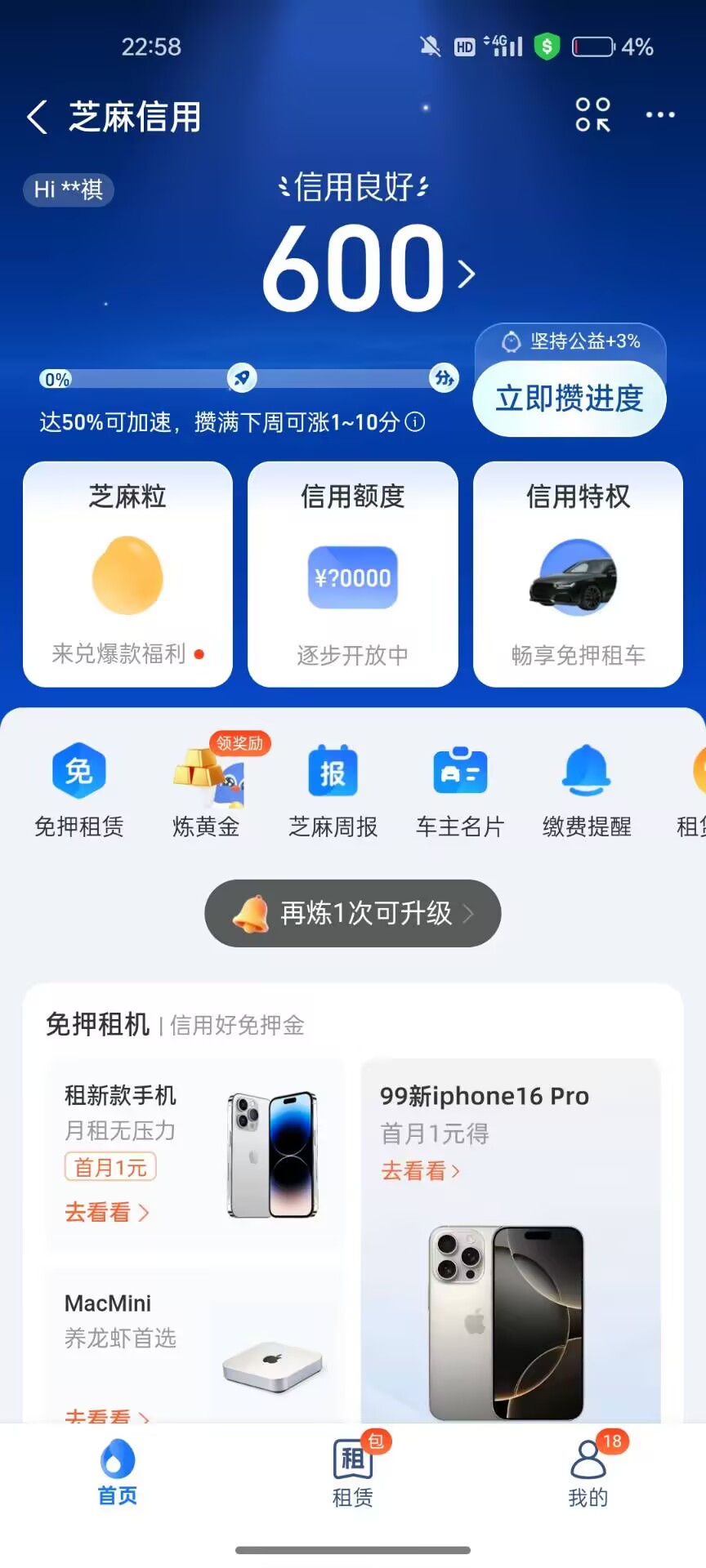Open the 信用特权 card
The image size is (706, 1568).
(578, 574)
